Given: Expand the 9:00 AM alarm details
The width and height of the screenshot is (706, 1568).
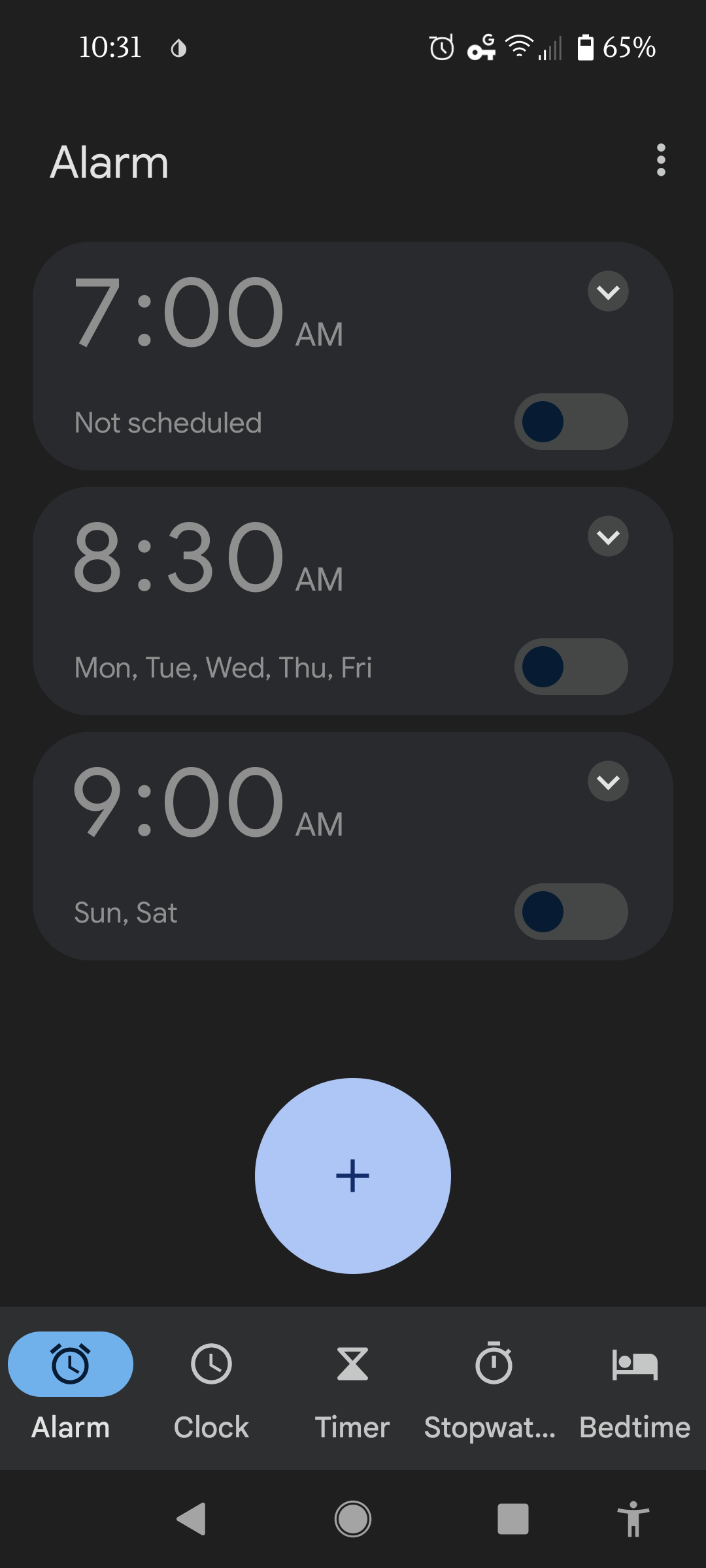Looking at the screenshot, I should coord(608,781).
